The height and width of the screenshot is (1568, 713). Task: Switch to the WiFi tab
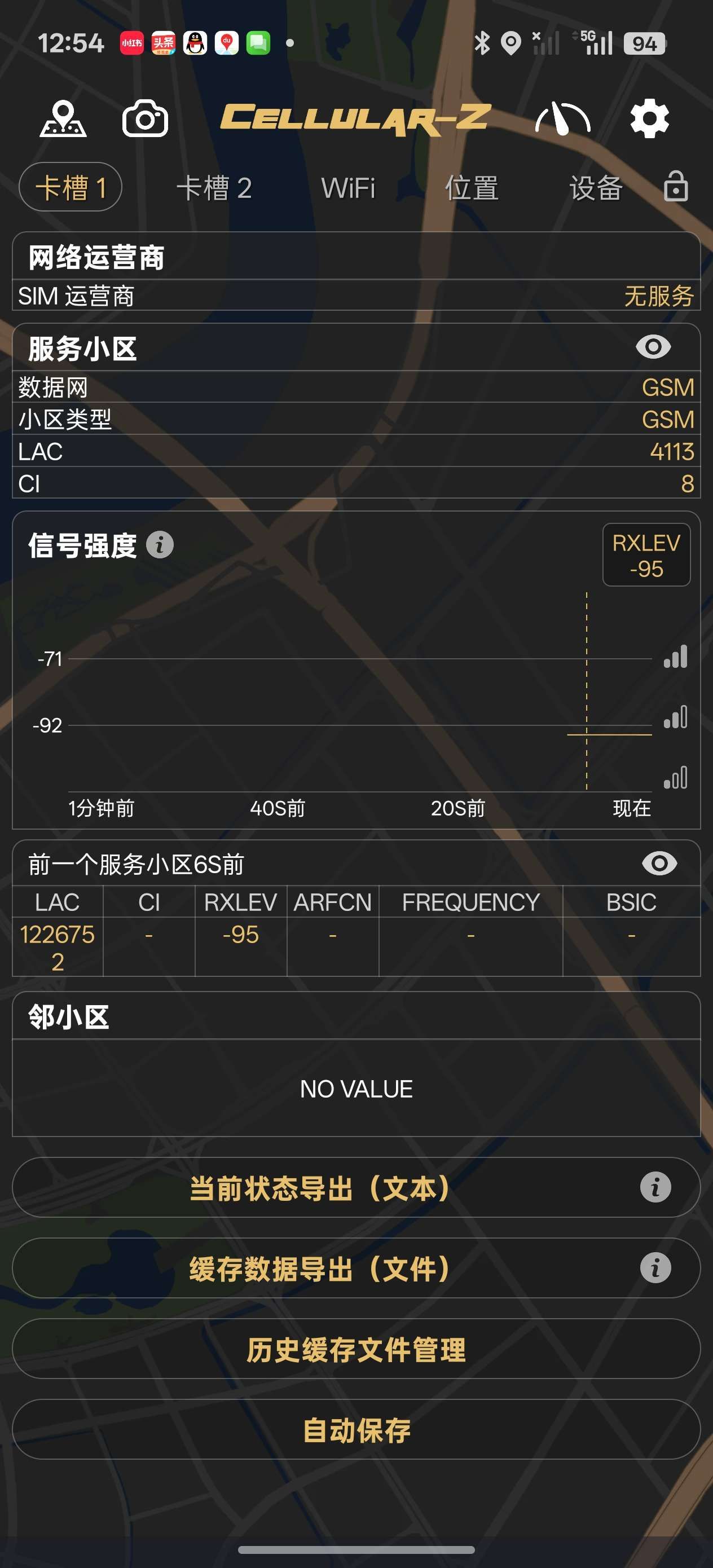click(x=347, y=187)
